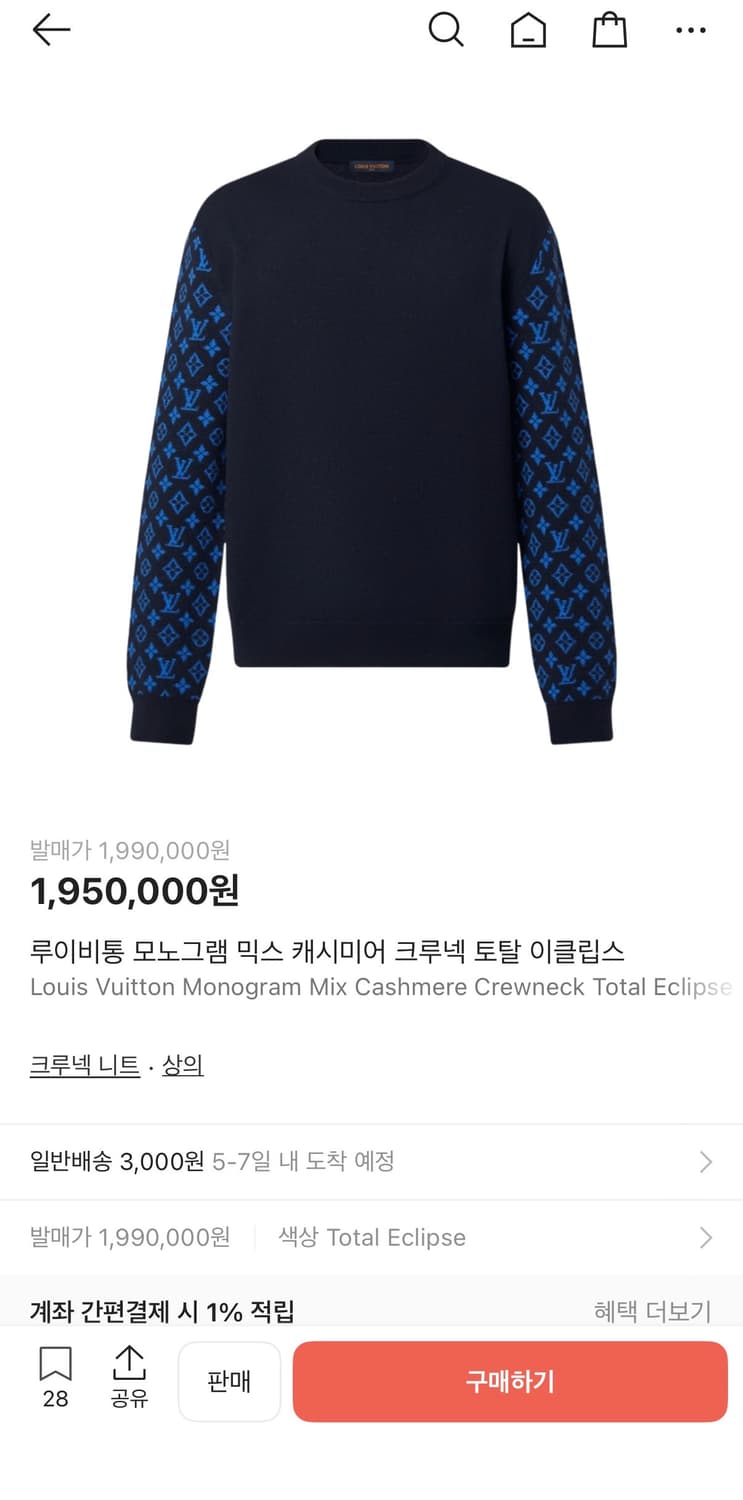Tap the discounted price 1,950,000원
743x1500 pixels.
pos(134,893)
